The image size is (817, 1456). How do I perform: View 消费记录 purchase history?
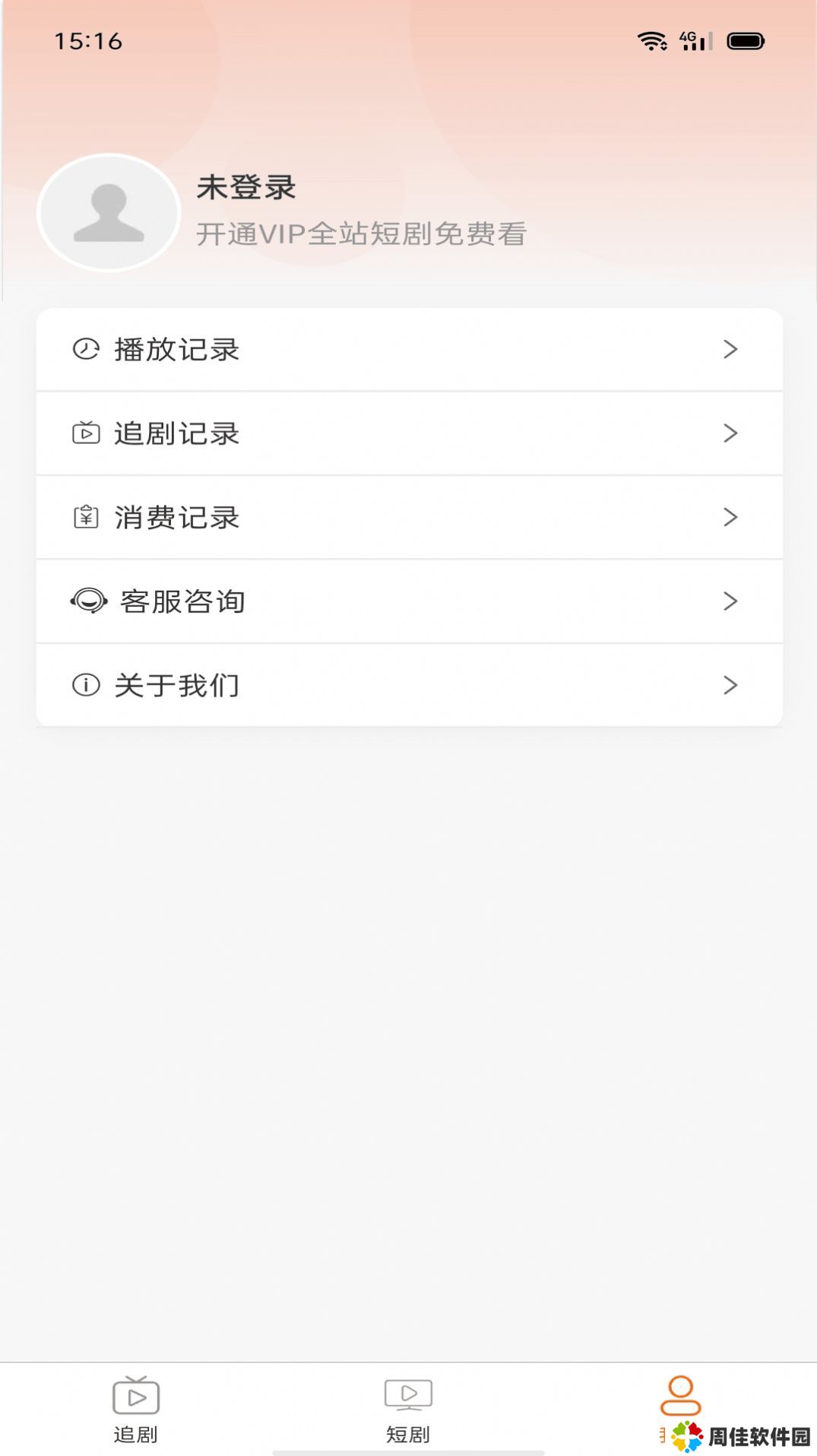point(410,518)
